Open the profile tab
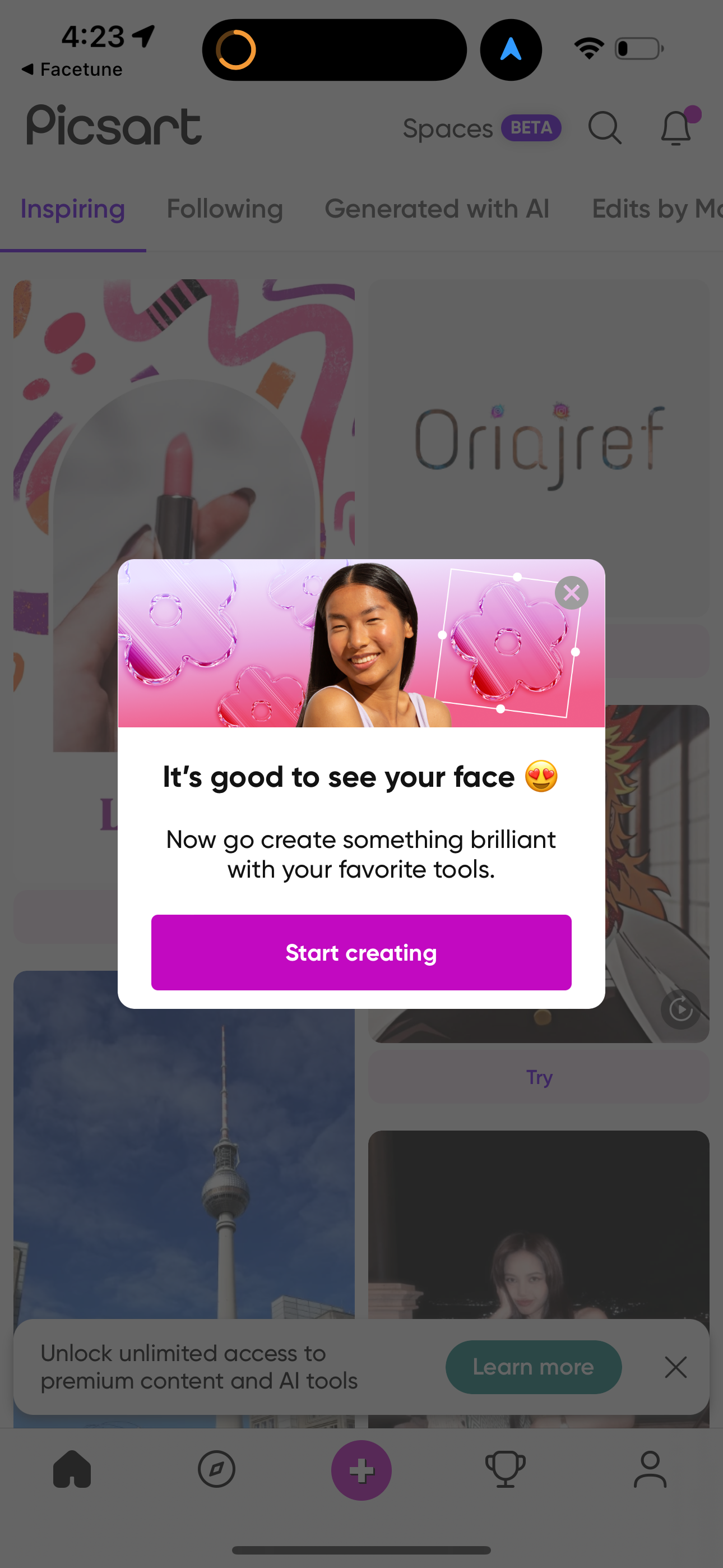 (x=650, y=1469)
